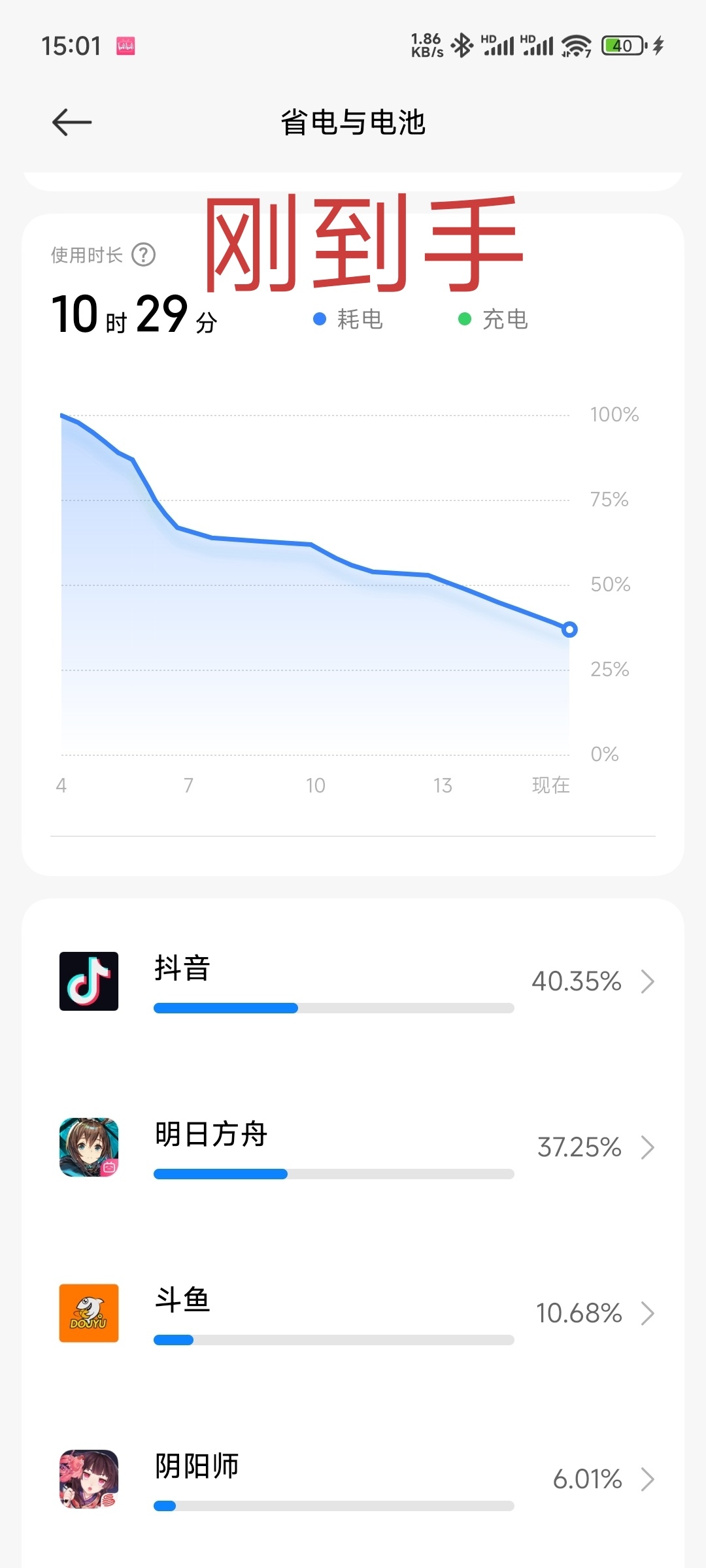Go back from 省电与电池 page

click(x=72, y=122)
